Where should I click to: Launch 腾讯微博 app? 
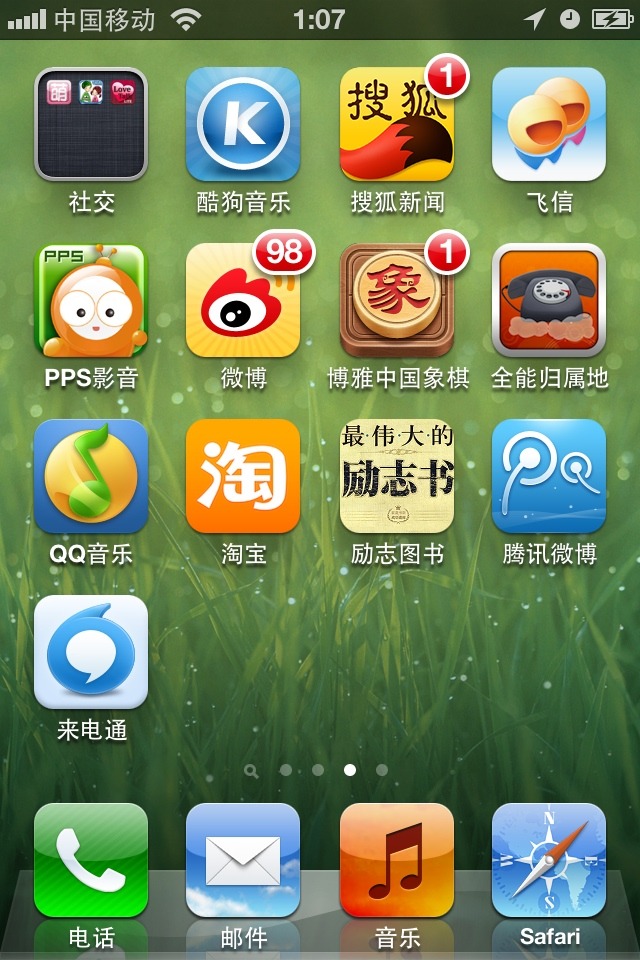tap(549, 476)
